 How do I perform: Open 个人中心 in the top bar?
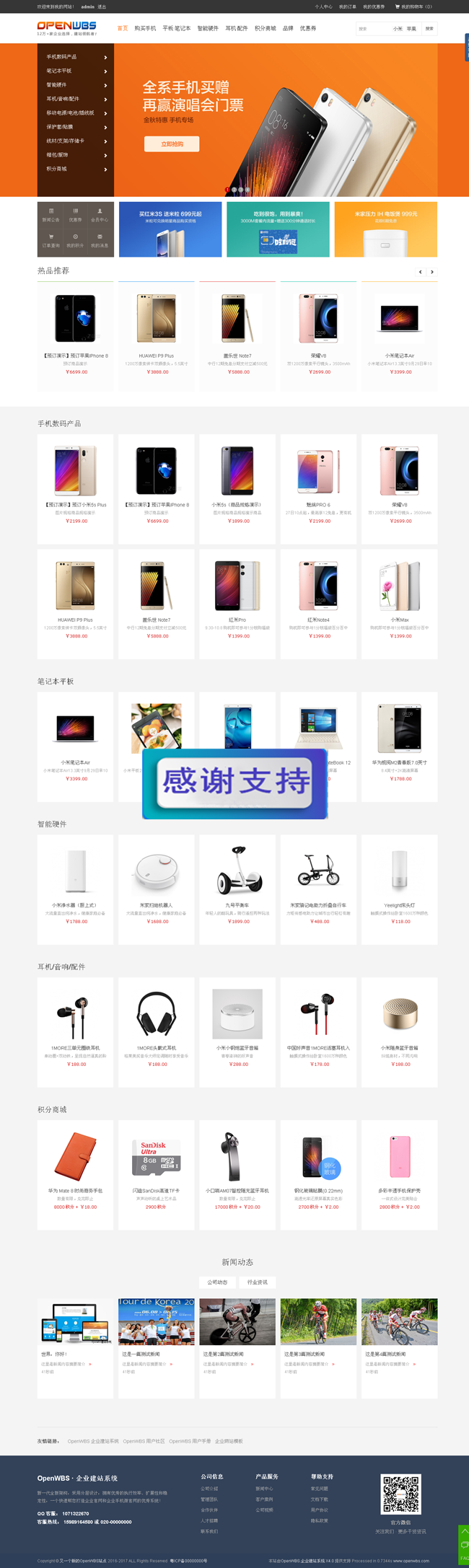coord(323,6)
